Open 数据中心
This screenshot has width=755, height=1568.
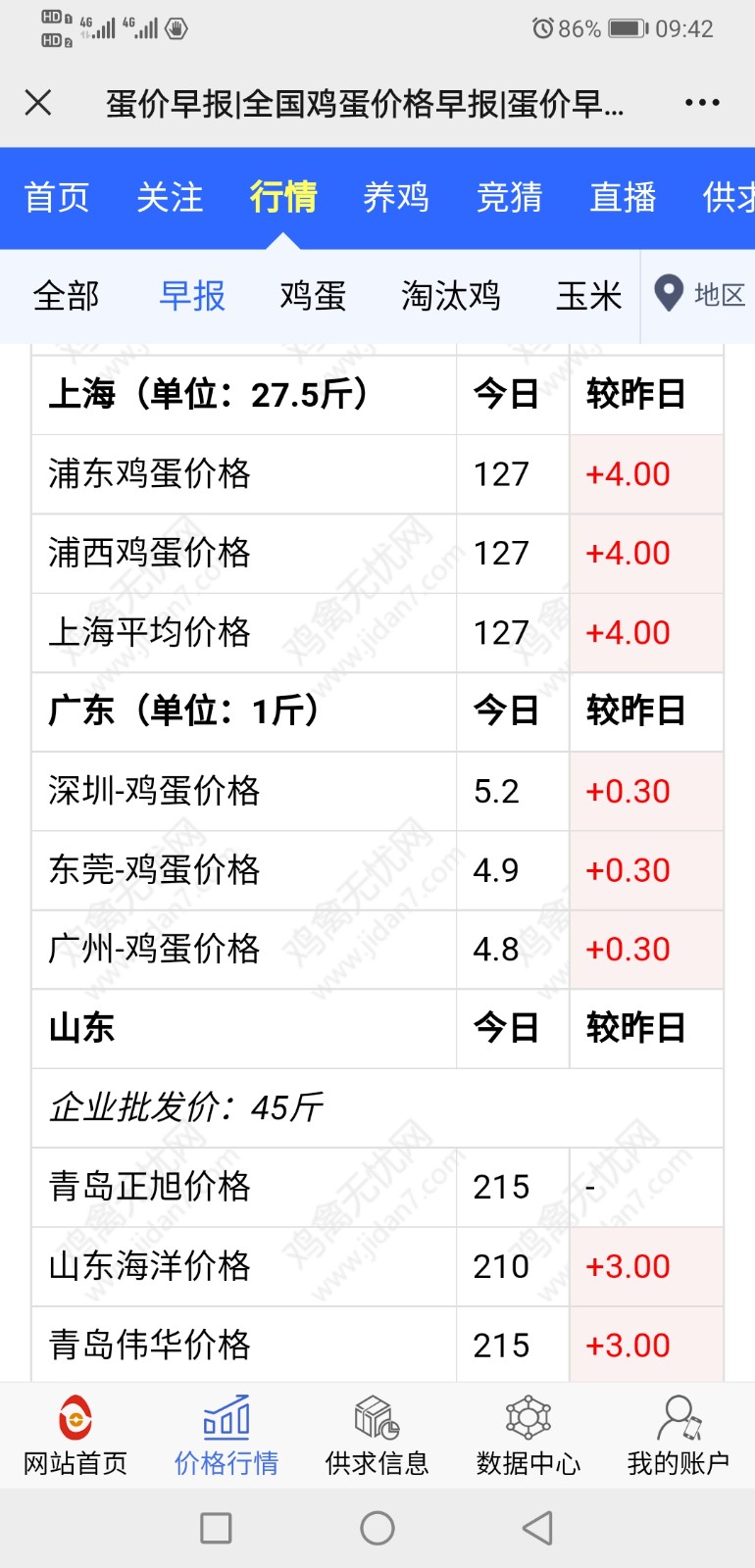(x=528, y=1436)
